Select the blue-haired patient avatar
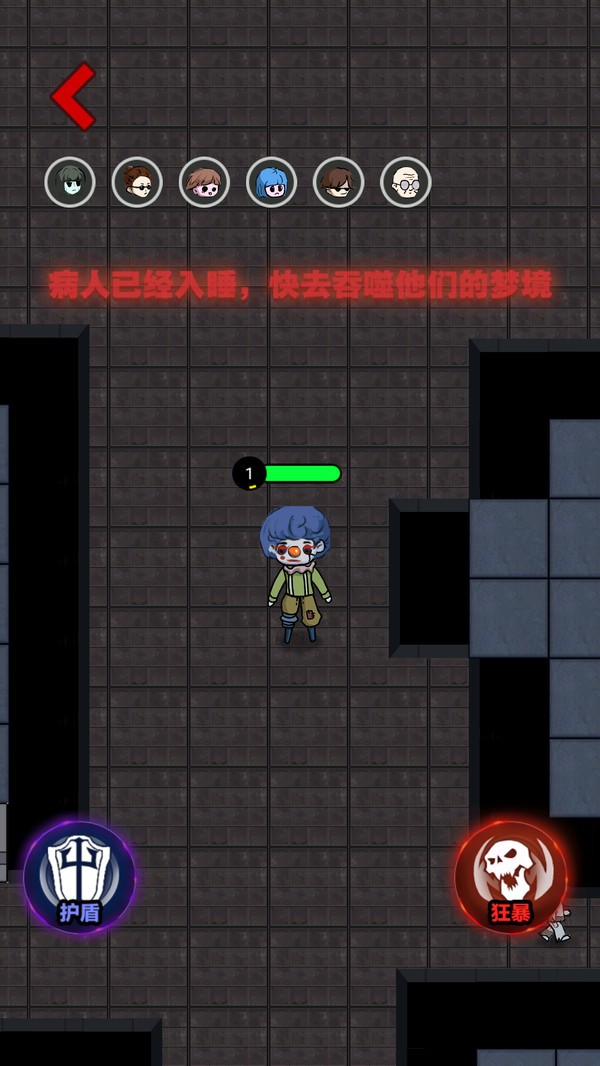Viewport: 600px width, 1066px height. 271,182
